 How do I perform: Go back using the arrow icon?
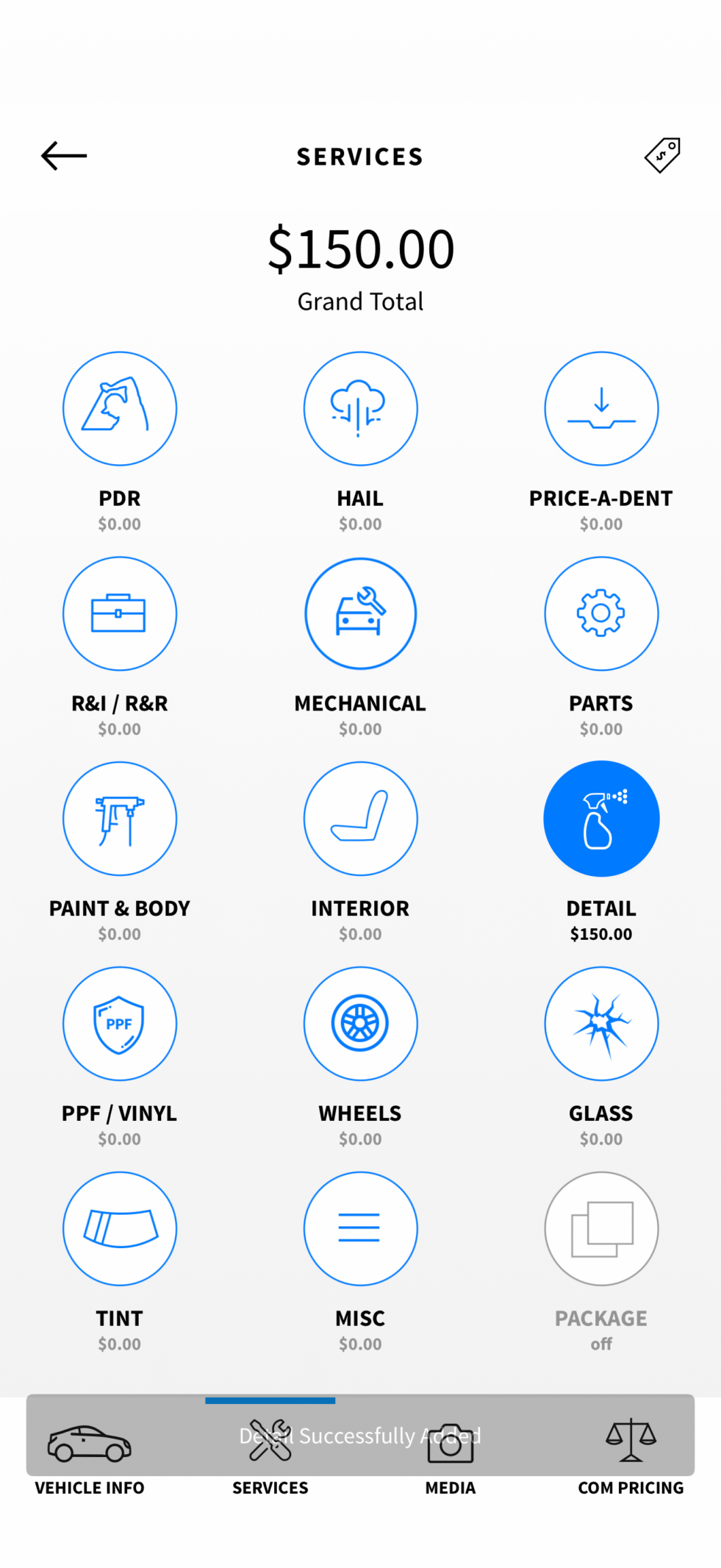64,156
